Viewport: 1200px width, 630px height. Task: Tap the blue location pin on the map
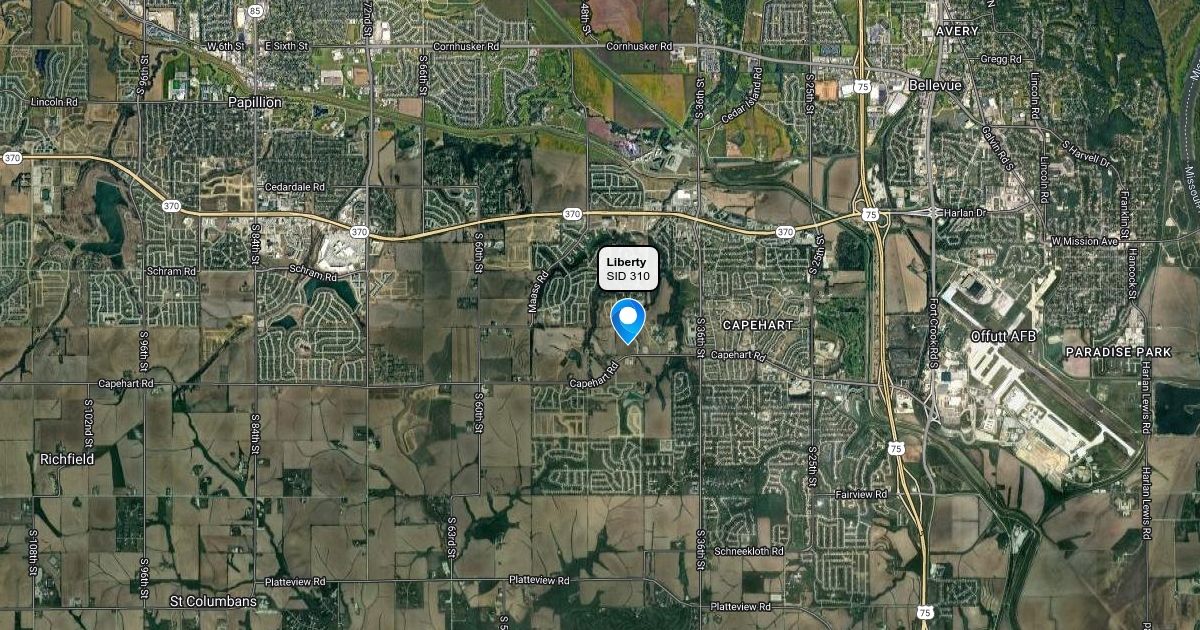click(628, 320)
